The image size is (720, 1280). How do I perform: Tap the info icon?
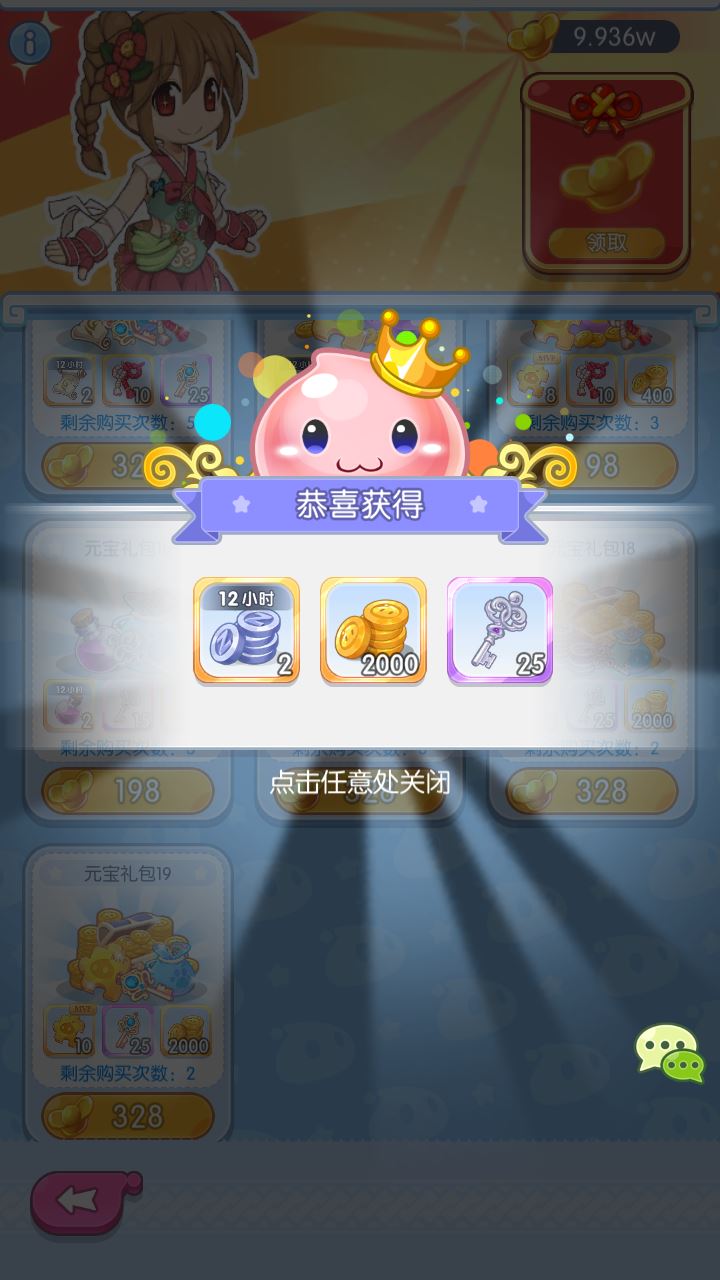[x=31, y=41]
